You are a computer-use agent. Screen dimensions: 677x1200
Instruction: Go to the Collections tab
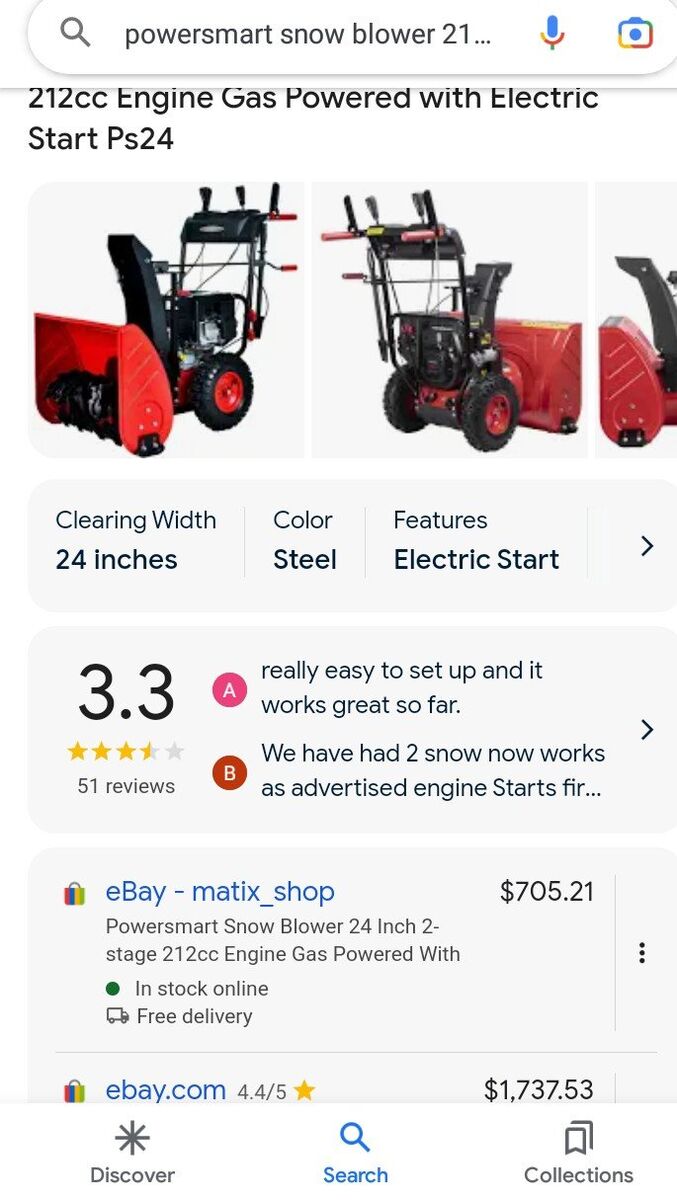(x=578, y=1153)
